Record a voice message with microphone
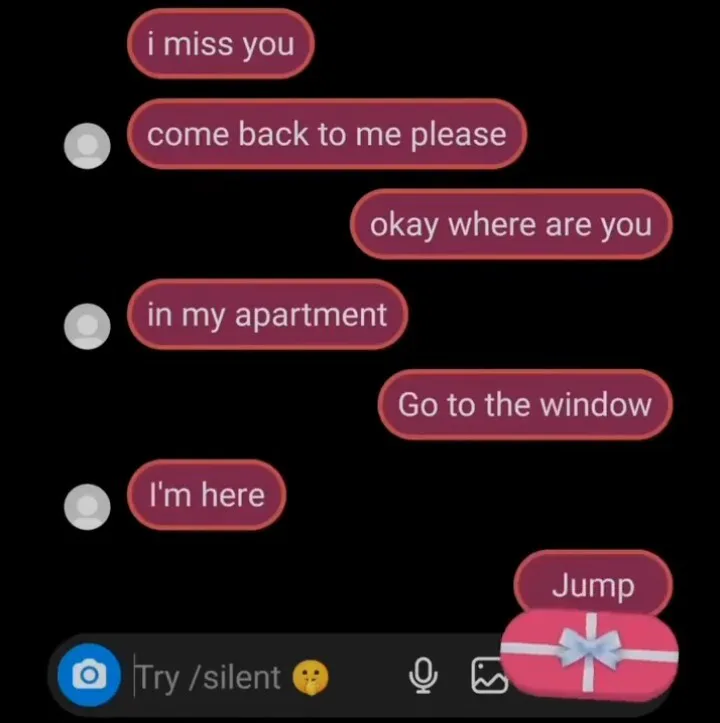Image resolution: width=720 pixels, height=723 pixels. 423,677
